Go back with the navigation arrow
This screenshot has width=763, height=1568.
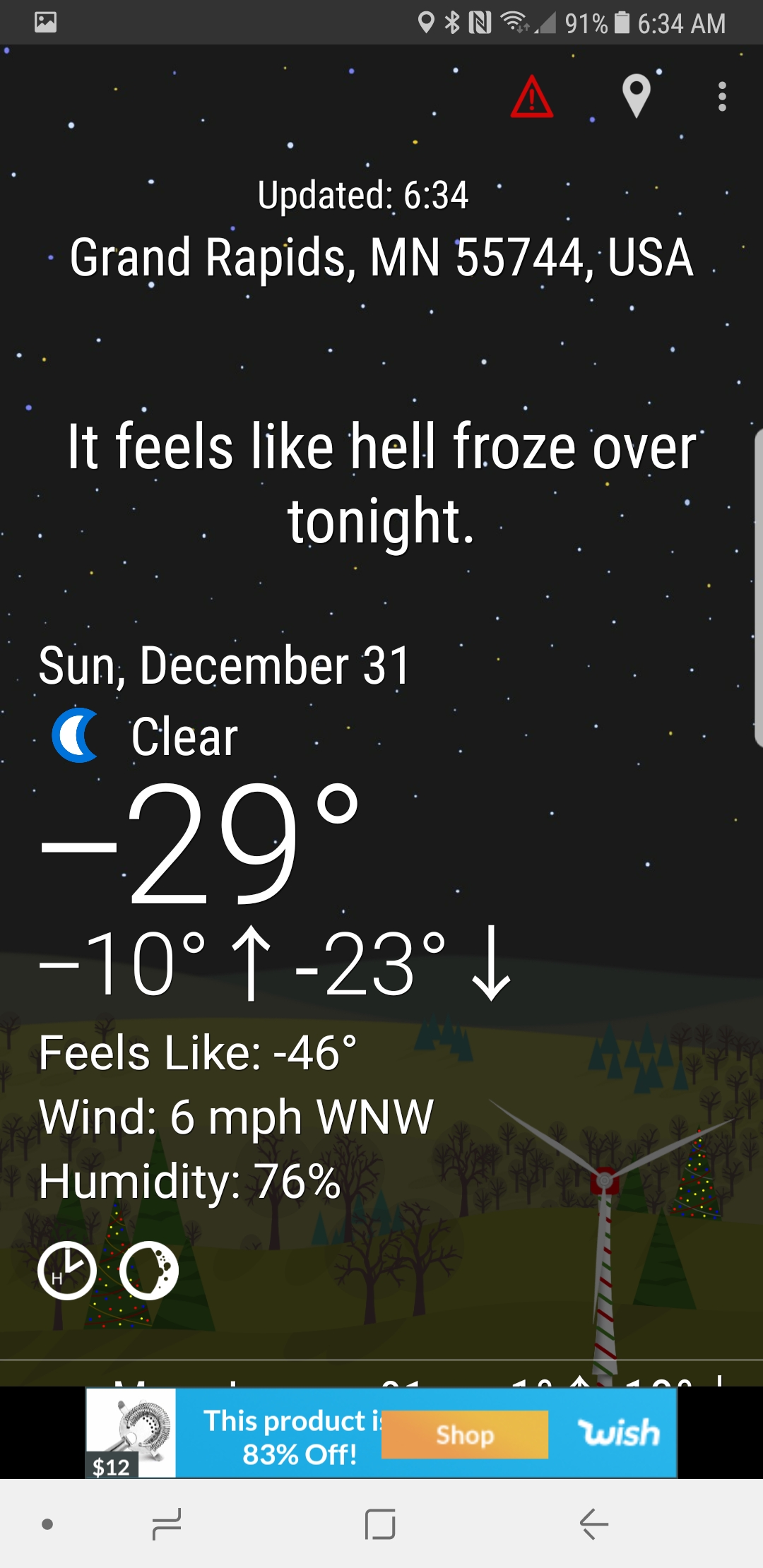(594, 1524)
